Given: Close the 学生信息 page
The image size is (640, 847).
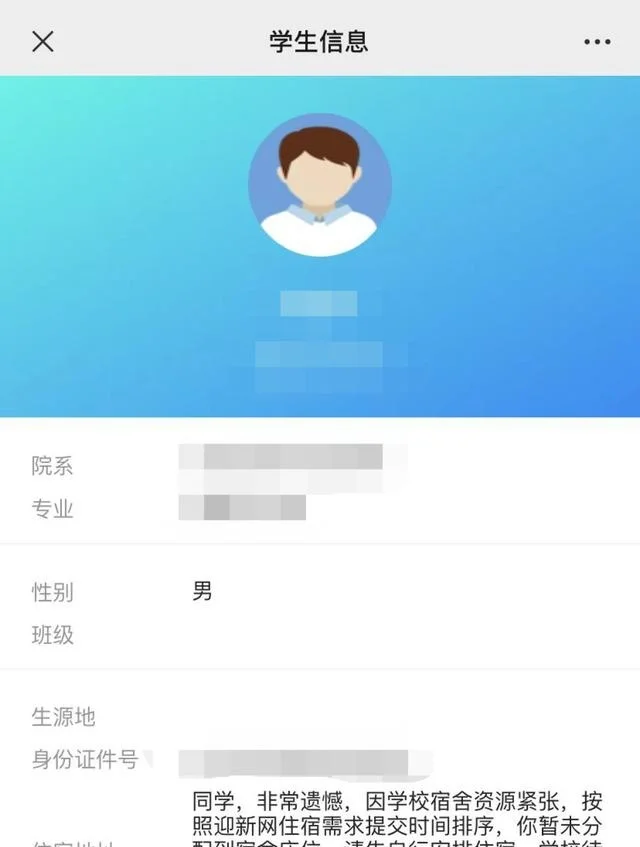Looking at the screenshot, I should 43,41.
